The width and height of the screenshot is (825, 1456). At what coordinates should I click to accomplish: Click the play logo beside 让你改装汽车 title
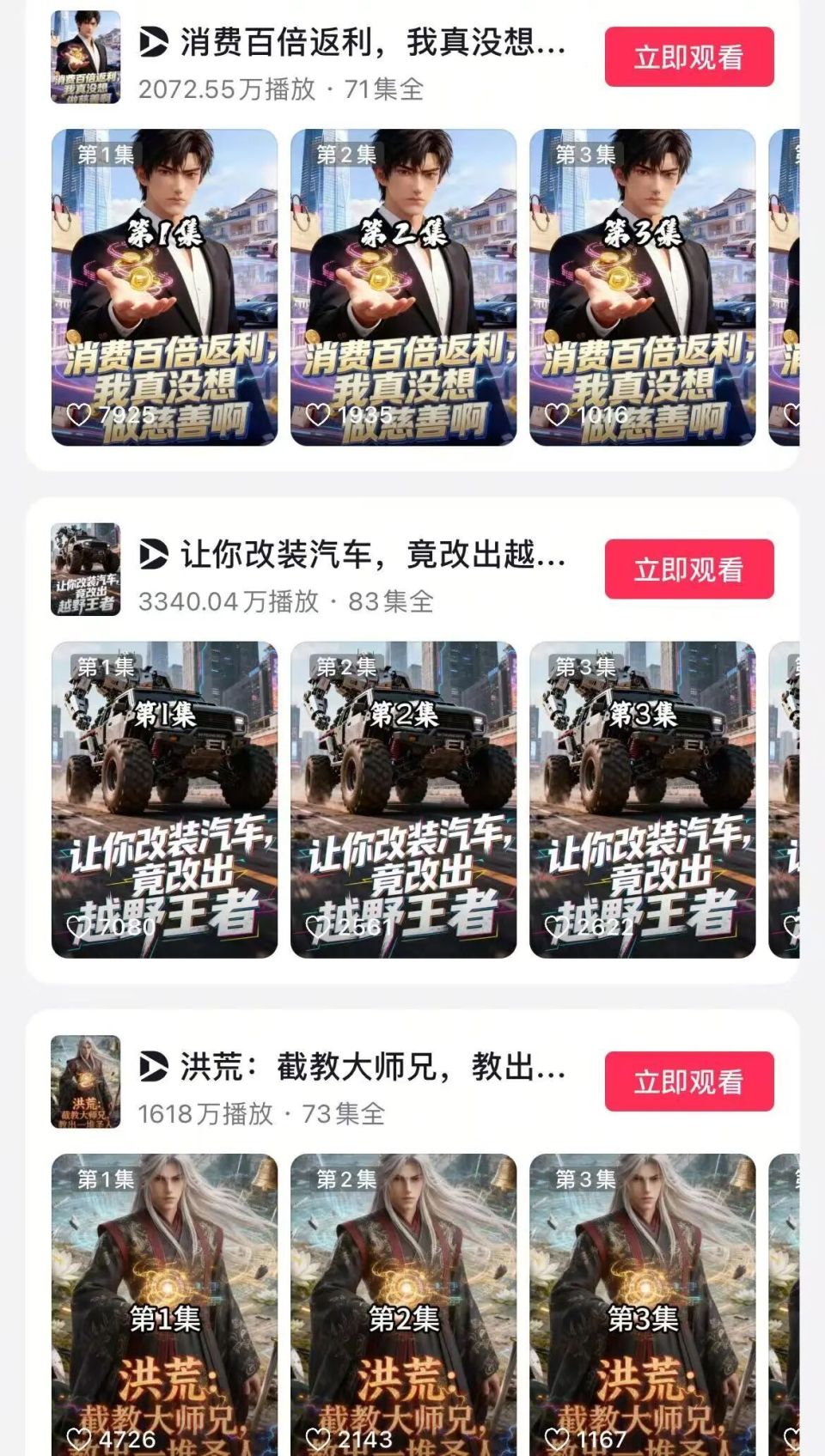[x=155, y=554]
